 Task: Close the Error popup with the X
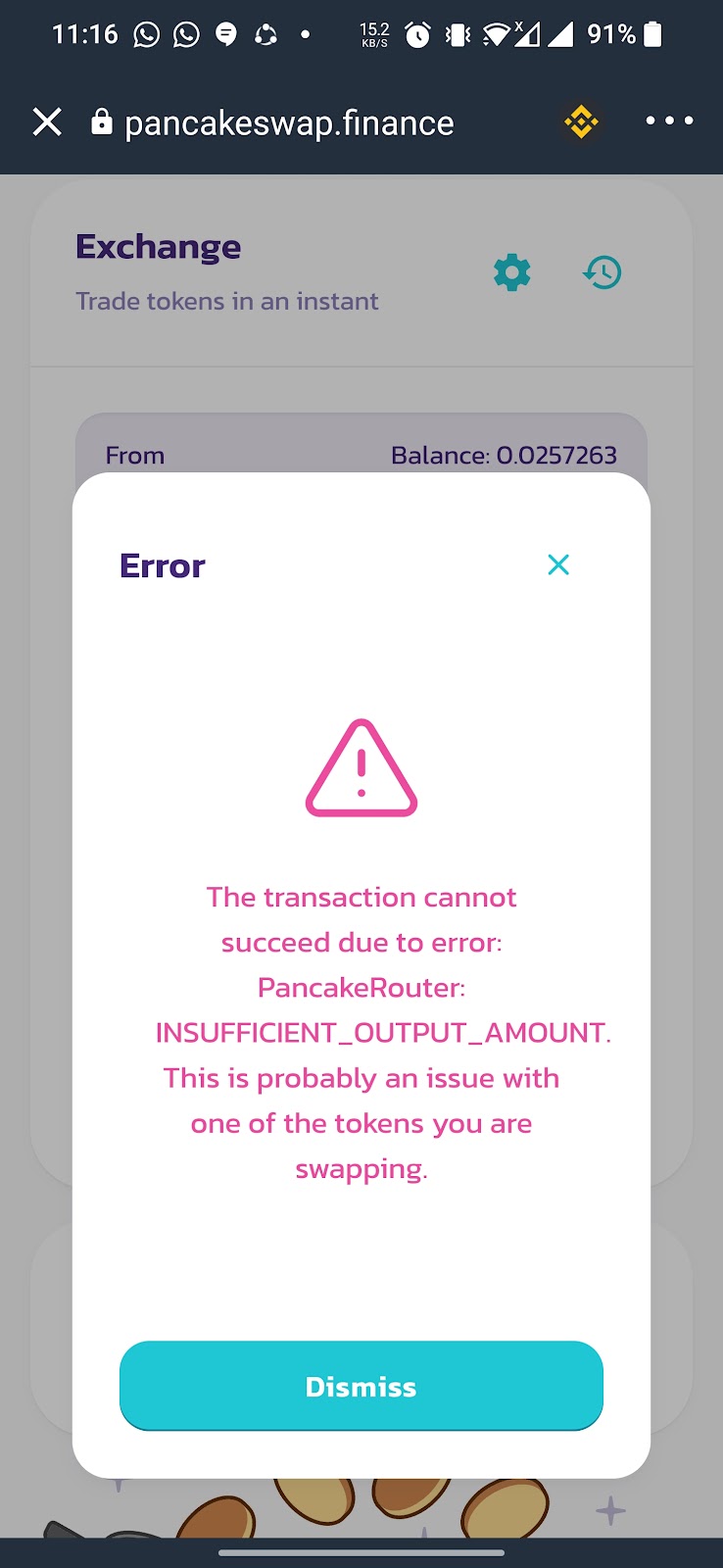click(x=558, y=564)
